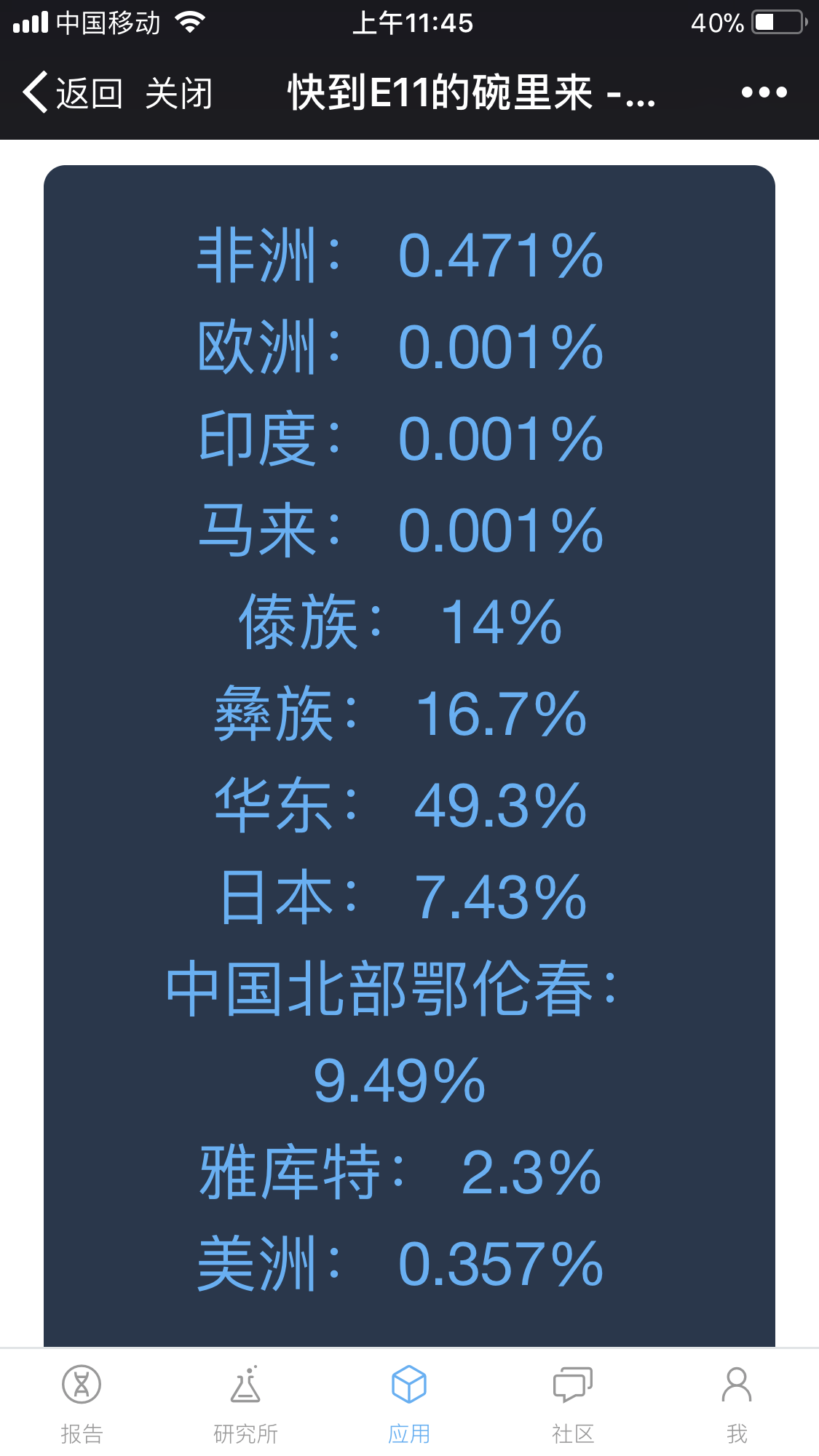Switch to the 报告 tab
The width and height of the screenshot is (819, 1456).
82,1404
